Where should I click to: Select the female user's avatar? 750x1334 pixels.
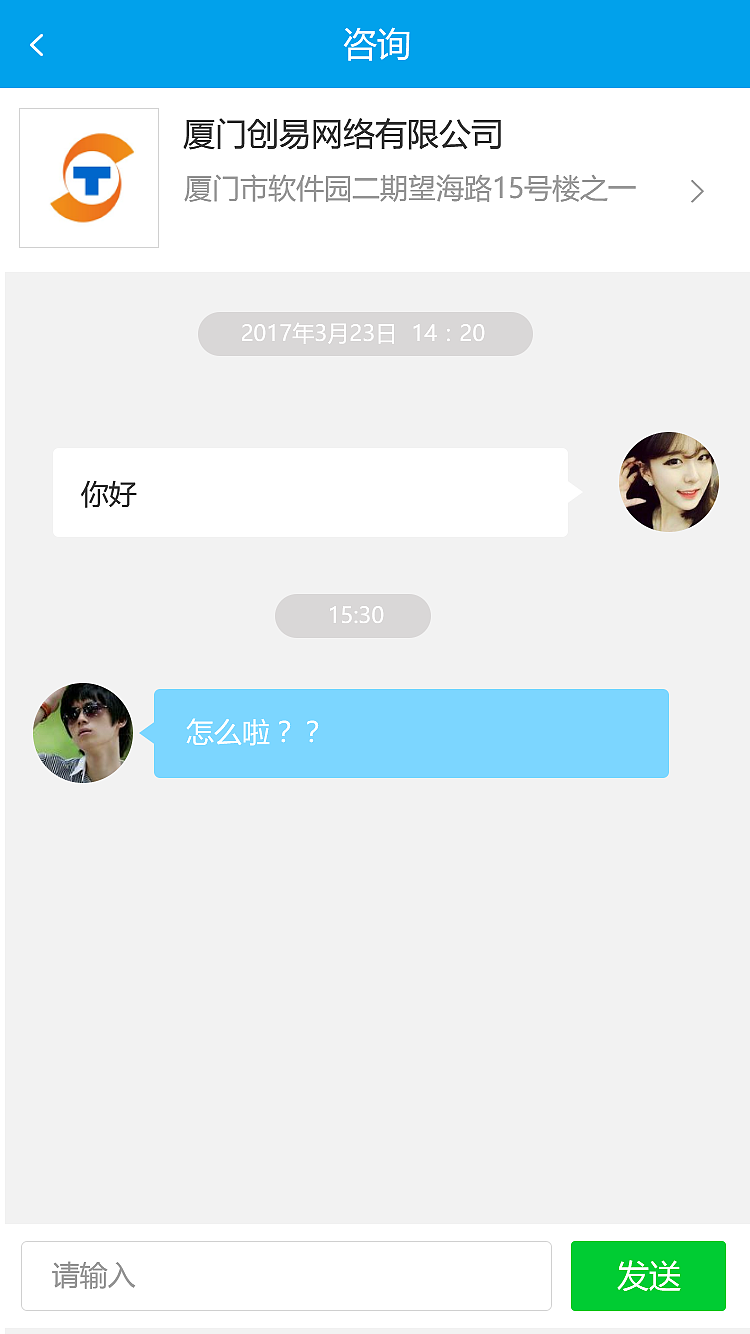[x=668, y=481]
